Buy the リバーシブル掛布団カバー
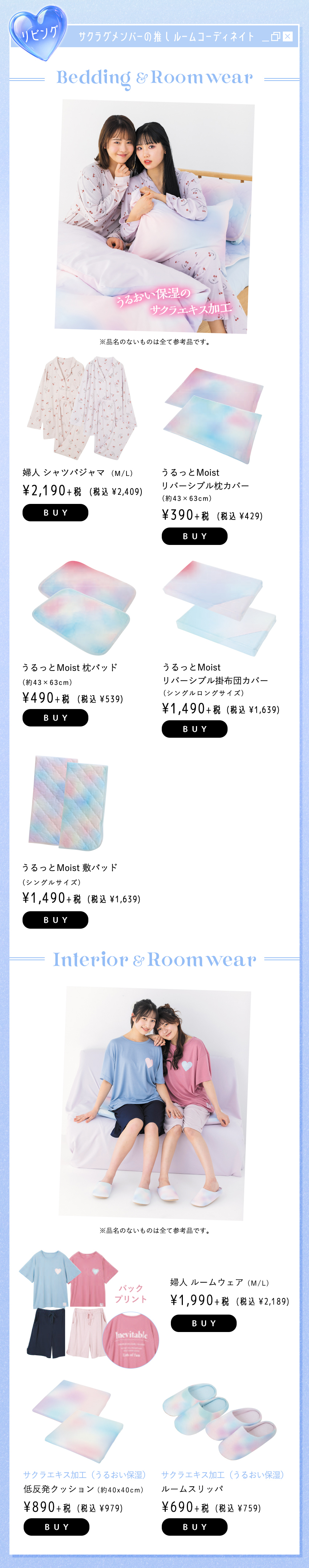Screen dimensions: 309x1568 tap(194, 729)
